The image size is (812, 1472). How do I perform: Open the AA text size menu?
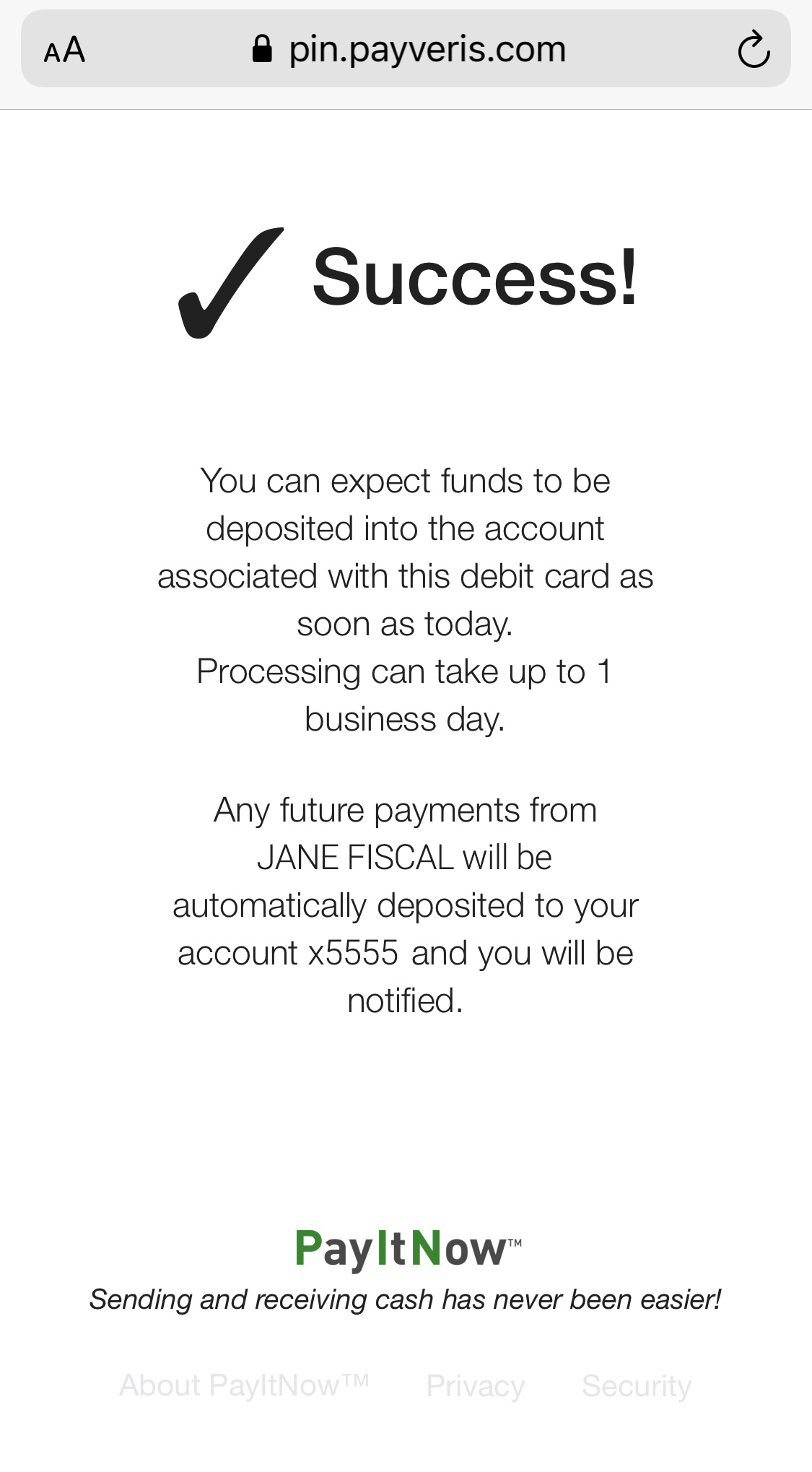click(64, 51)
